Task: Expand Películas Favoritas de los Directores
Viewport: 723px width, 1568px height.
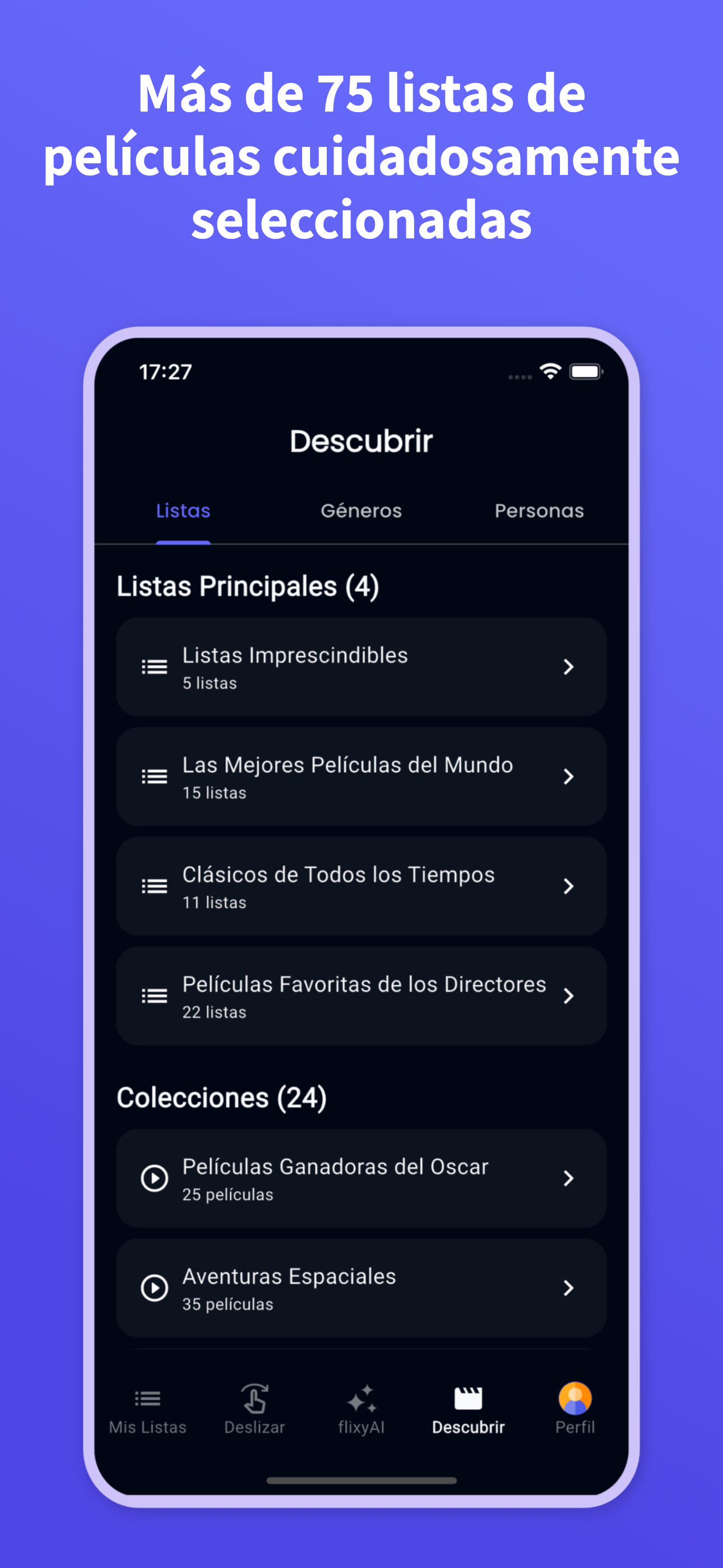Action: (x=568, y=997)
